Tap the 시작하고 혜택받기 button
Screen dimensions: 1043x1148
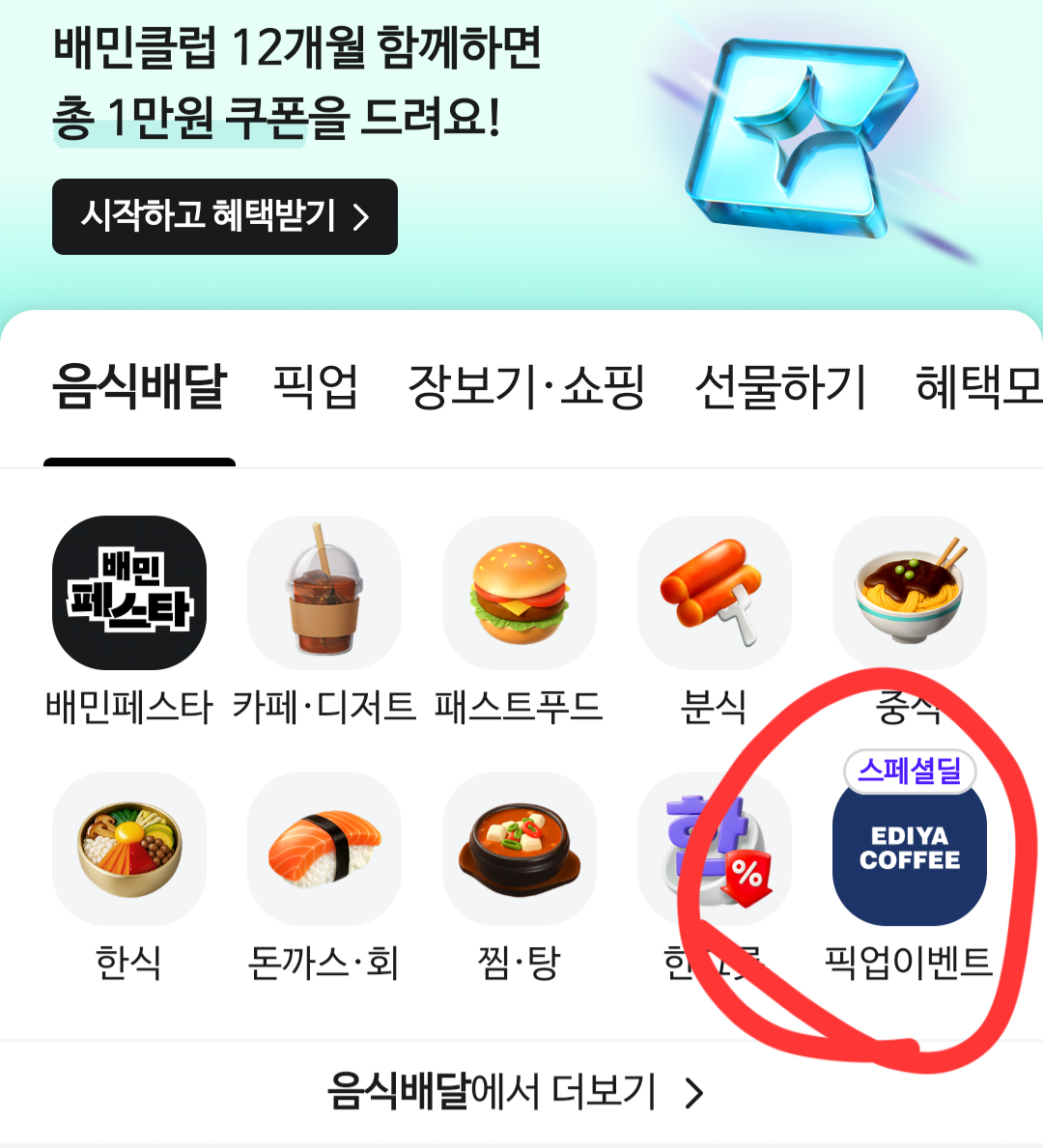coord(224,216)
